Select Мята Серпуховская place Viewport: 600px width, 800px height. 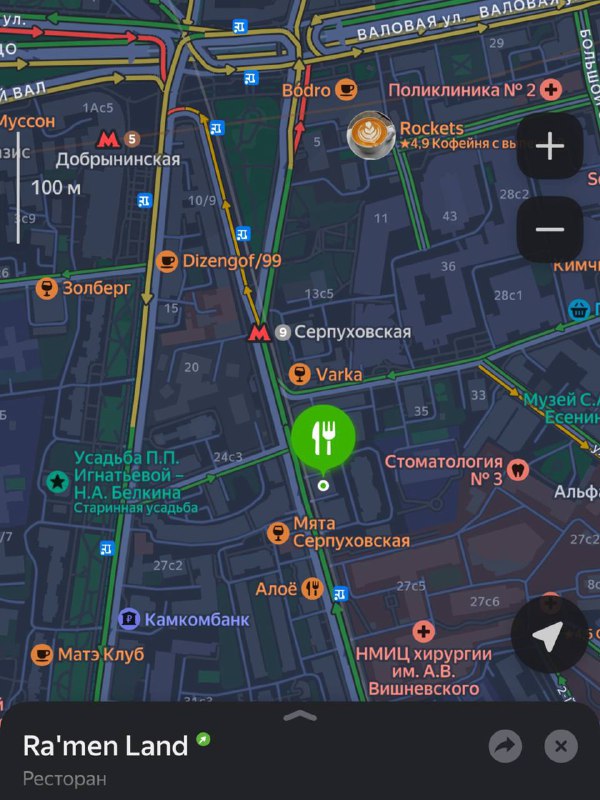[280, 532]
